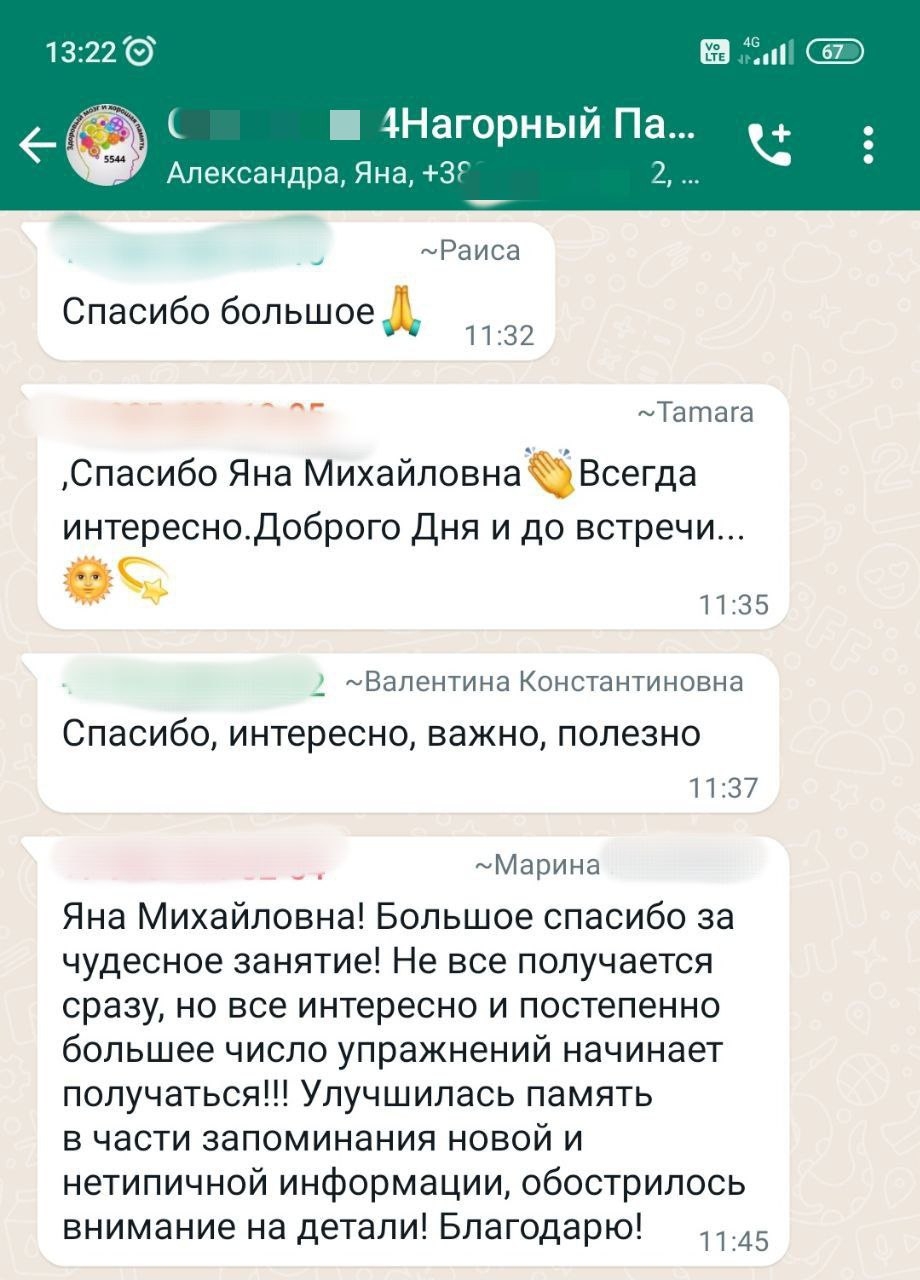This screenshot has height=1280, width=920.
Task: Go back to the chat list
Action: 37,146
